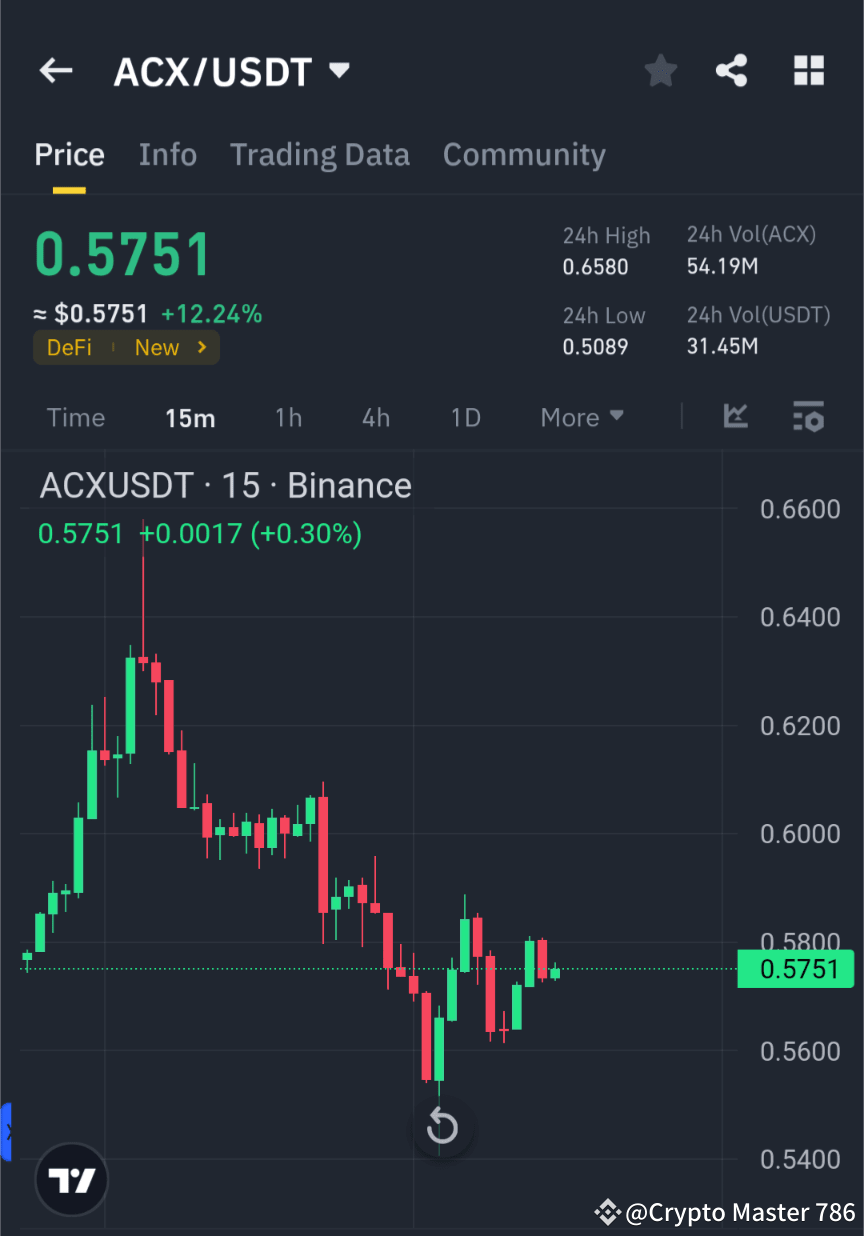Click the grid layout icon at top right
Image resolution: width=864 pixels, height=1236 pixels.
(808, 70)
